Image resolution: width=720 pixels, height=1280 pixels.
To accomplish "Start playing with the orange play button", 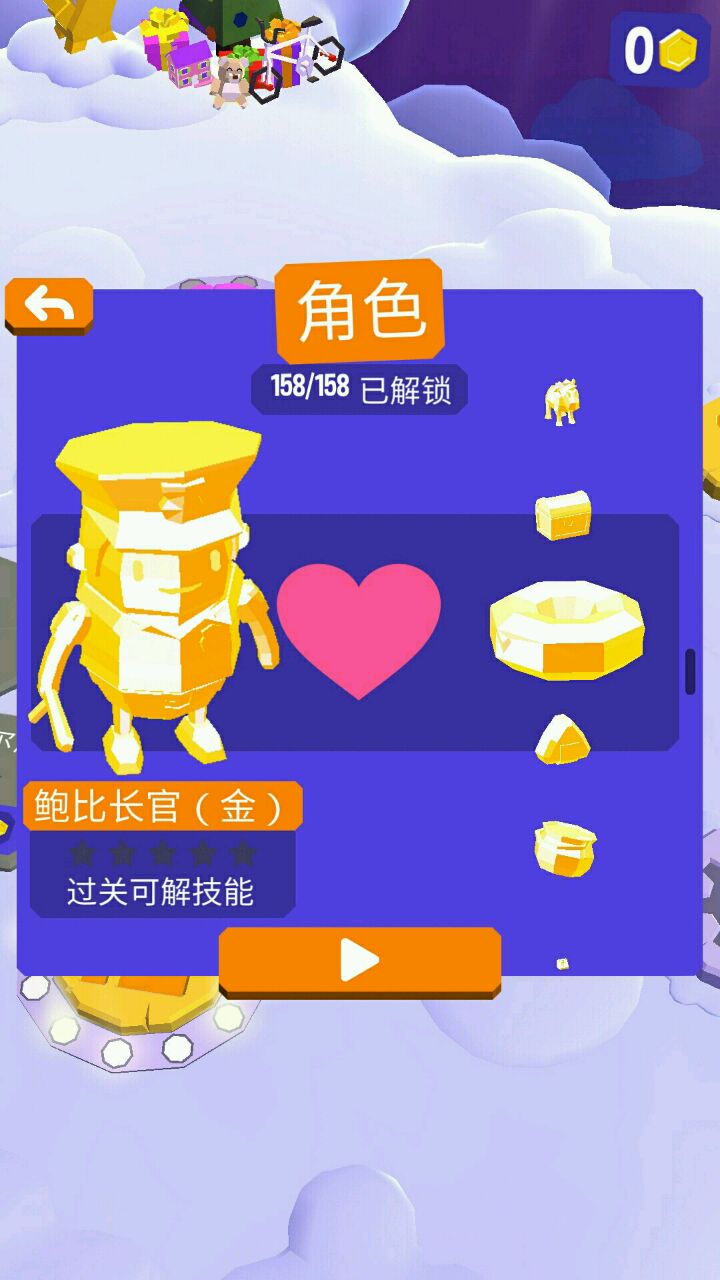I will pos(359,961).
